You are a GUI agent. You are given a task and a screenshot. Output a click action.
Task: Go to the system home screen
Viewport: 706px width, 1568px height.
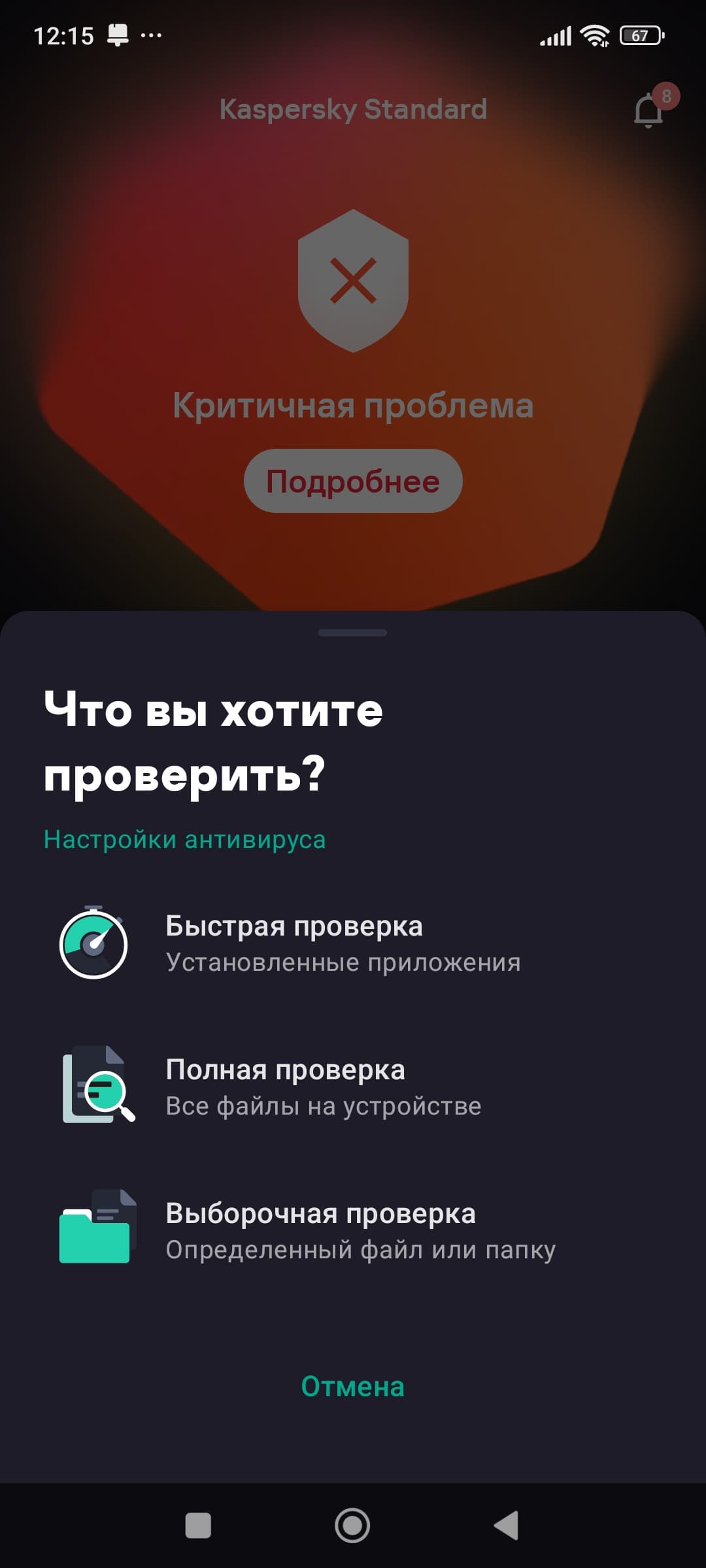click(x=352, y=1526)
